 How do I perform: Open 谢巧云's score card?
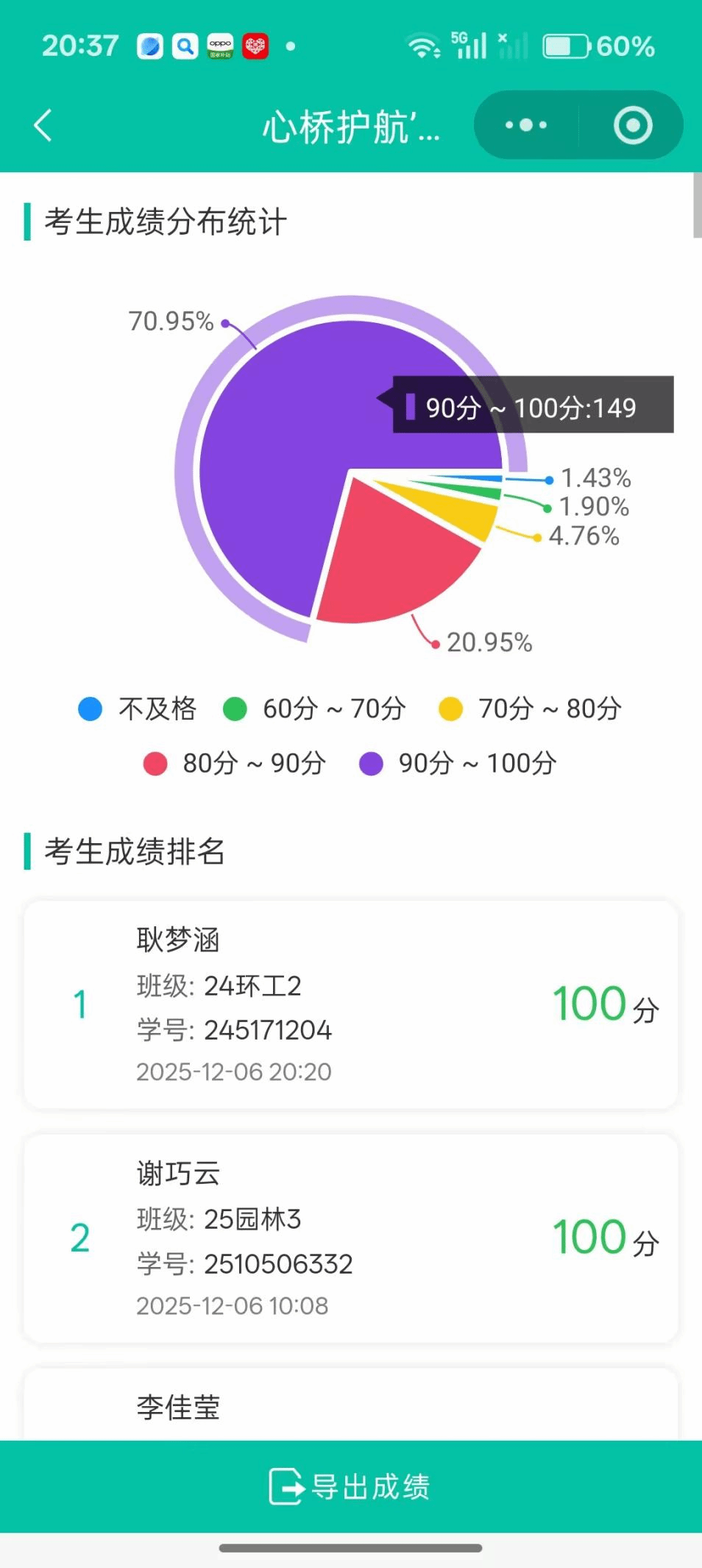point(351,1238)
